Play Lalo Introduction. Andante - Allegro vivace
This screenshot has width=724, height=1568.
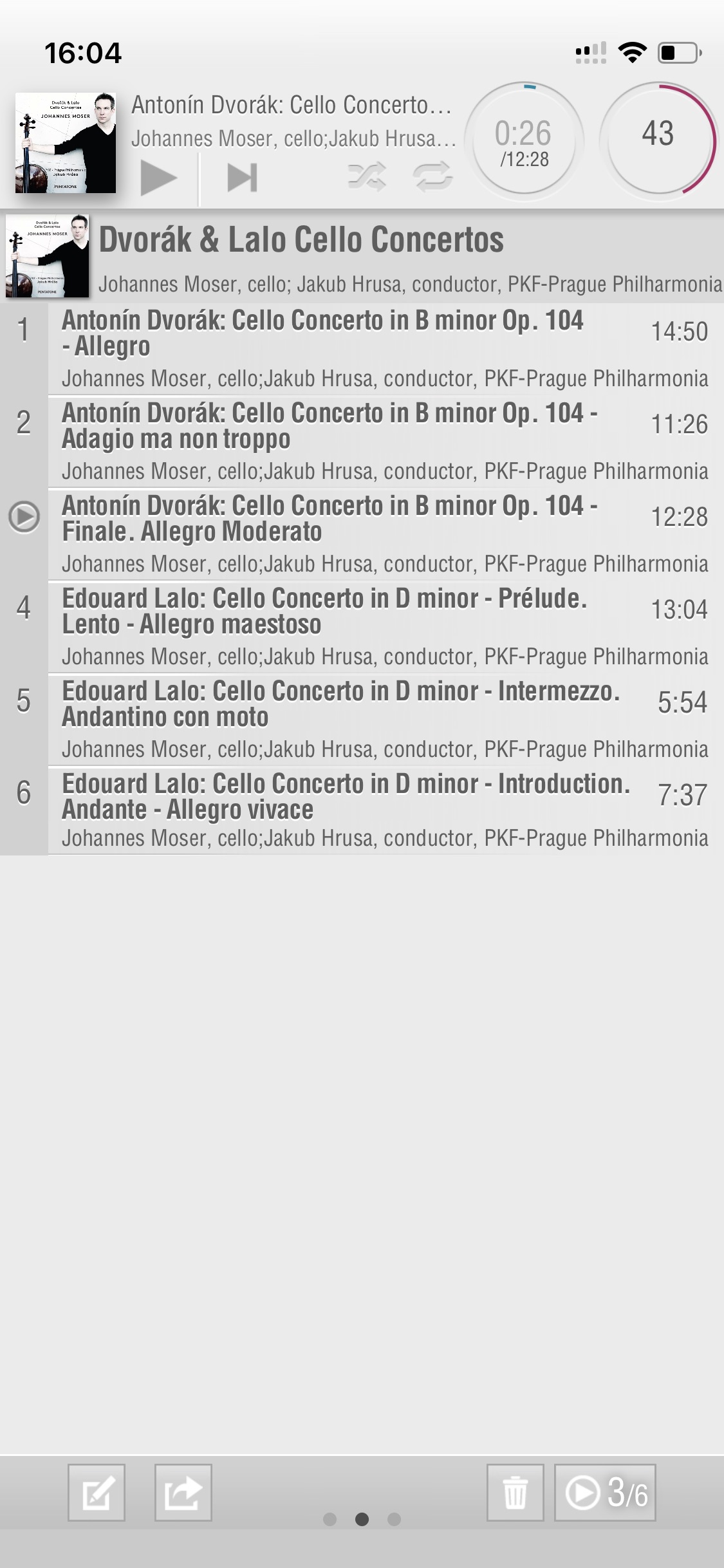(360, 810)
